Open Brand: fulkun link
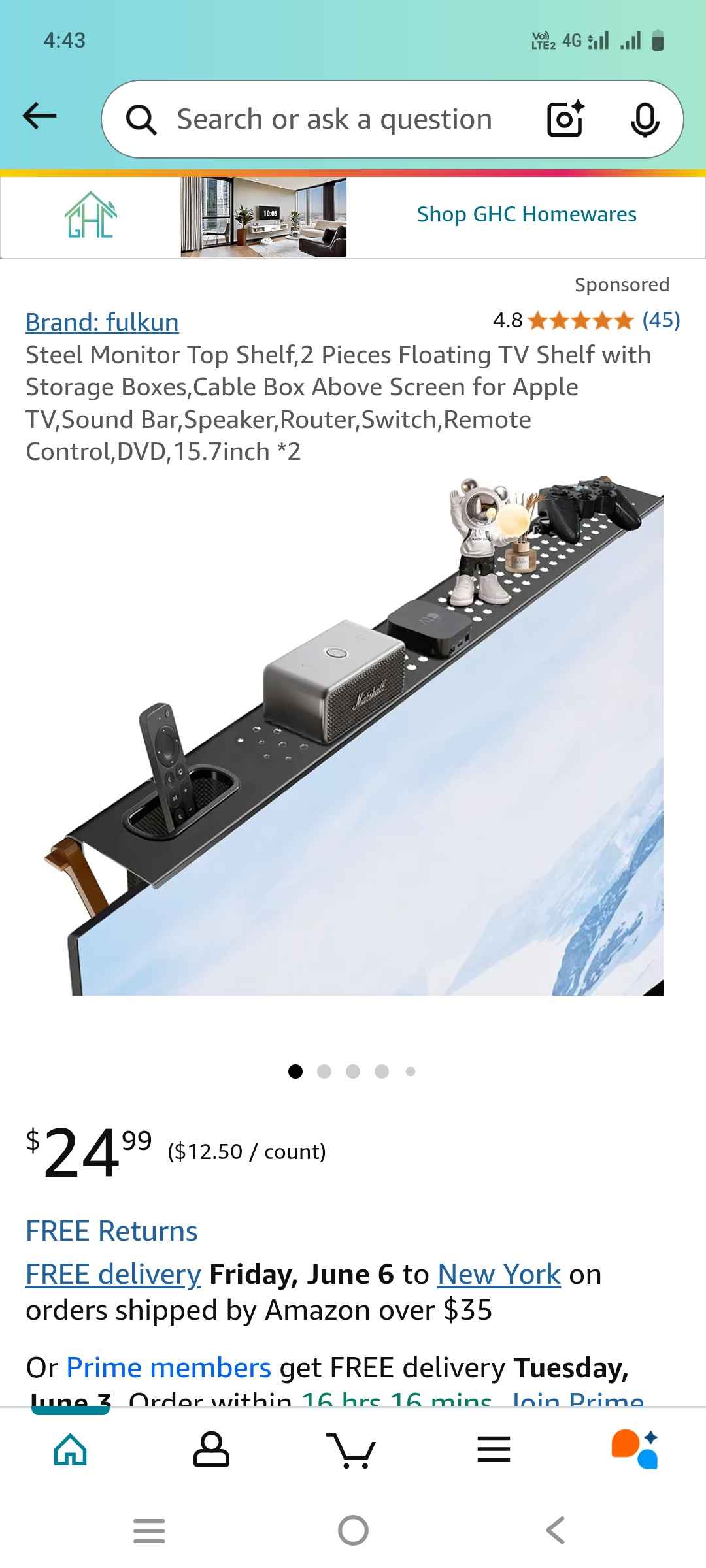Screen dimensions: 706x1568 click(x=102, y=322)
